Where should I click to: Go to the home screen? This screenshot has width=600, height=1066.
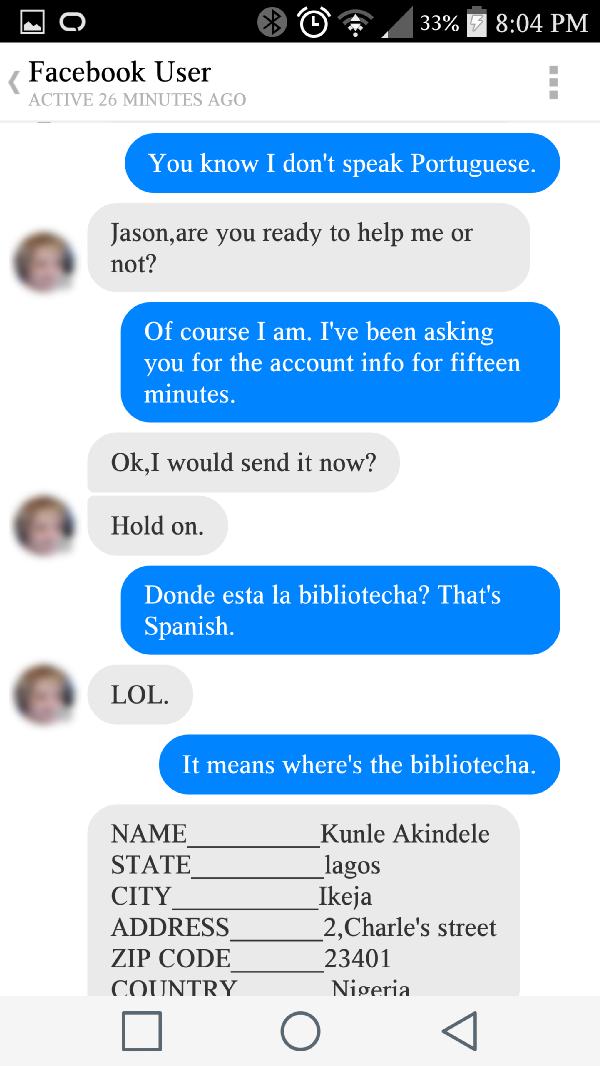[300, 1031]
